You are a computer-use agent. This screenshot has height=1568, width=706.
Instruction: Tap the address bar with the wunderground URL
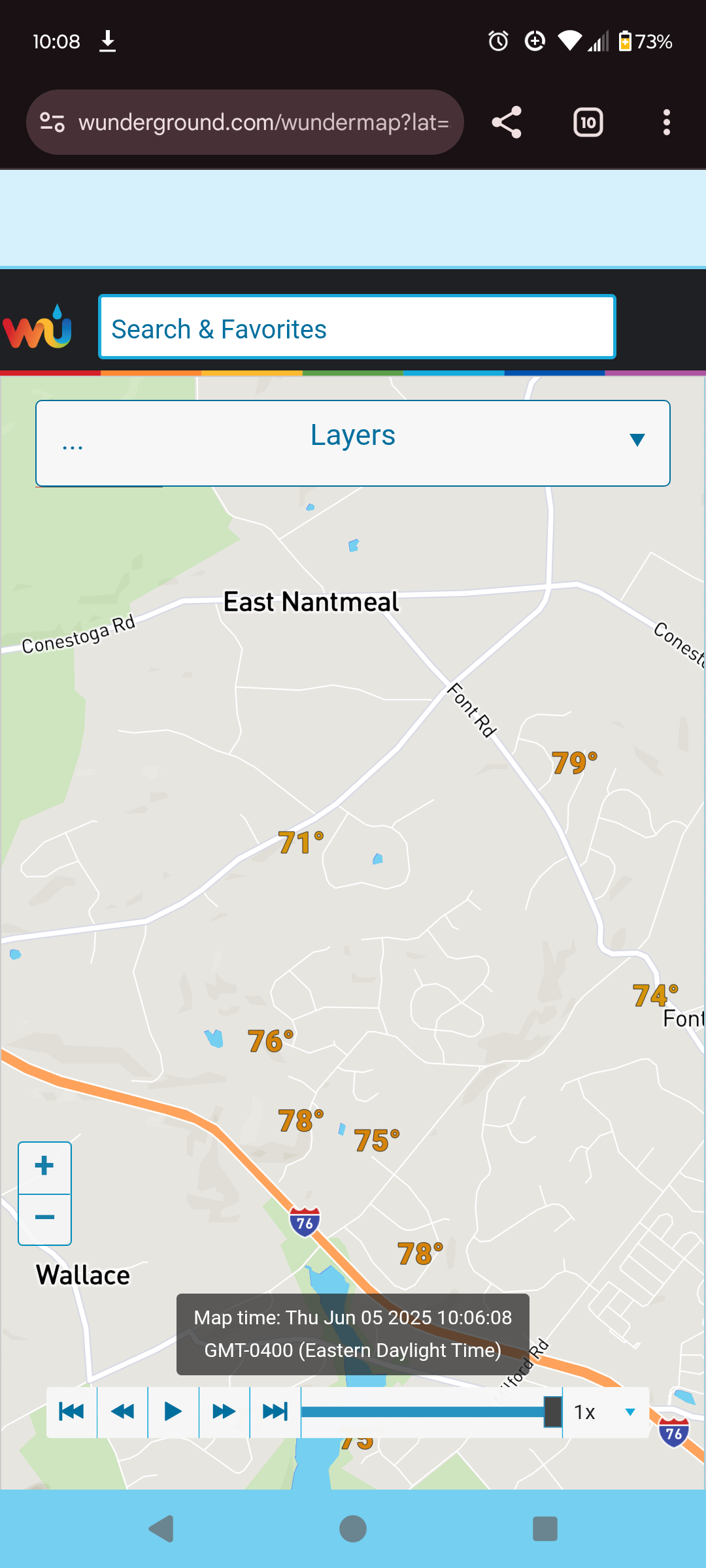click(x=263, y=122)
